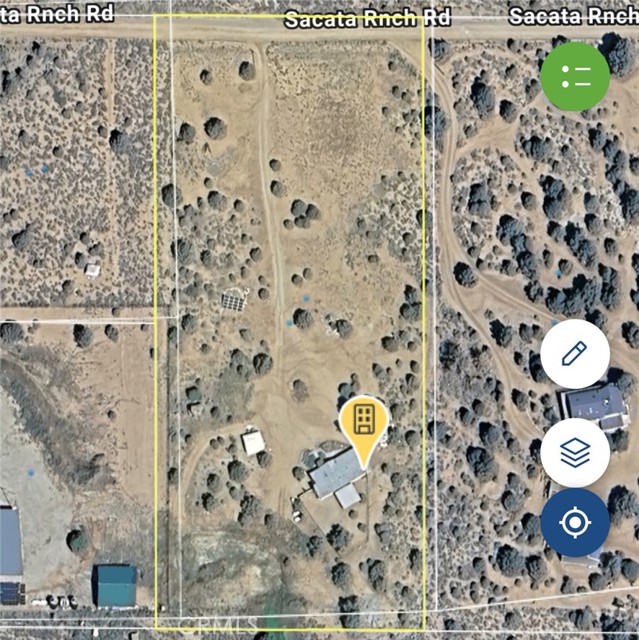Open the map layers selector
This screenshot has height=640, width=639.
(x=575, y=452)
